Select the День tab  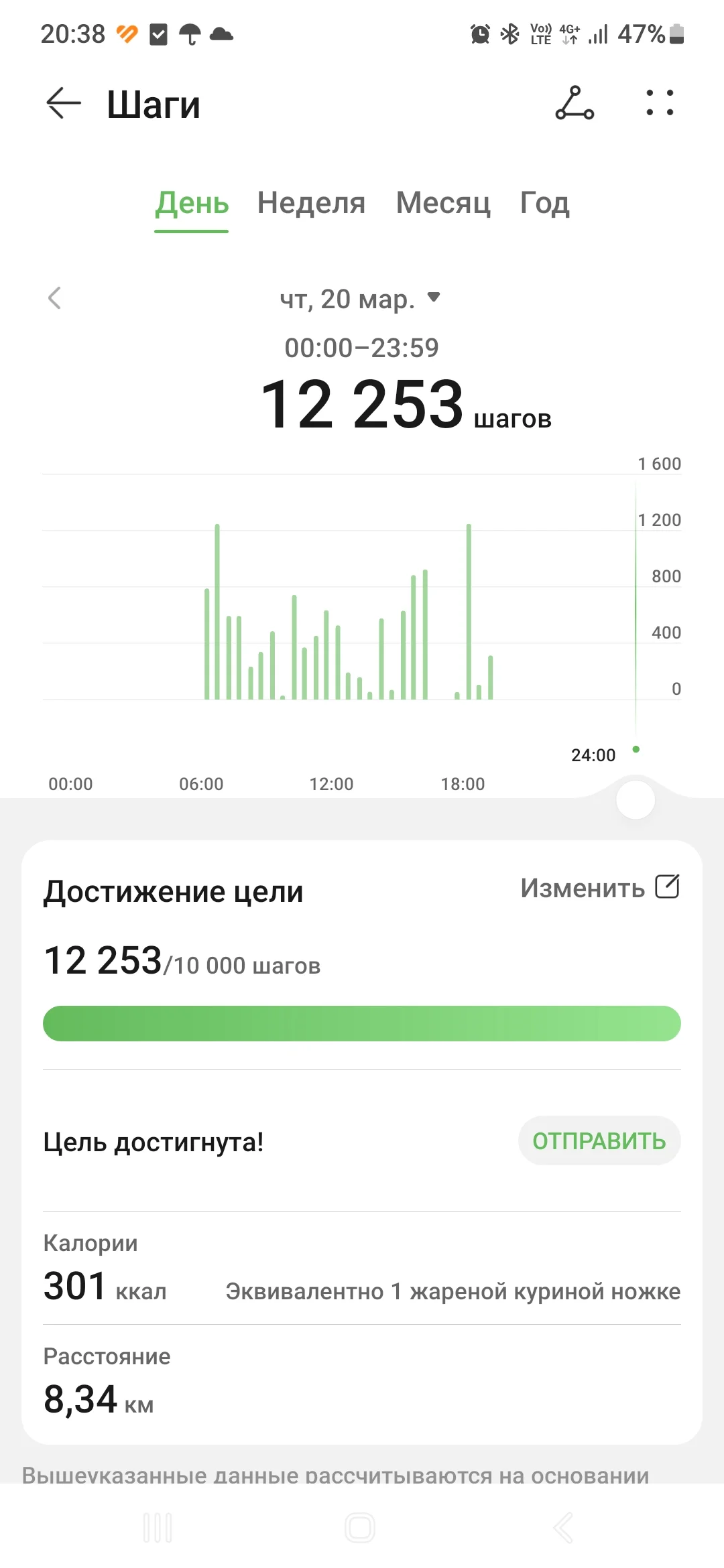[192, 203]
